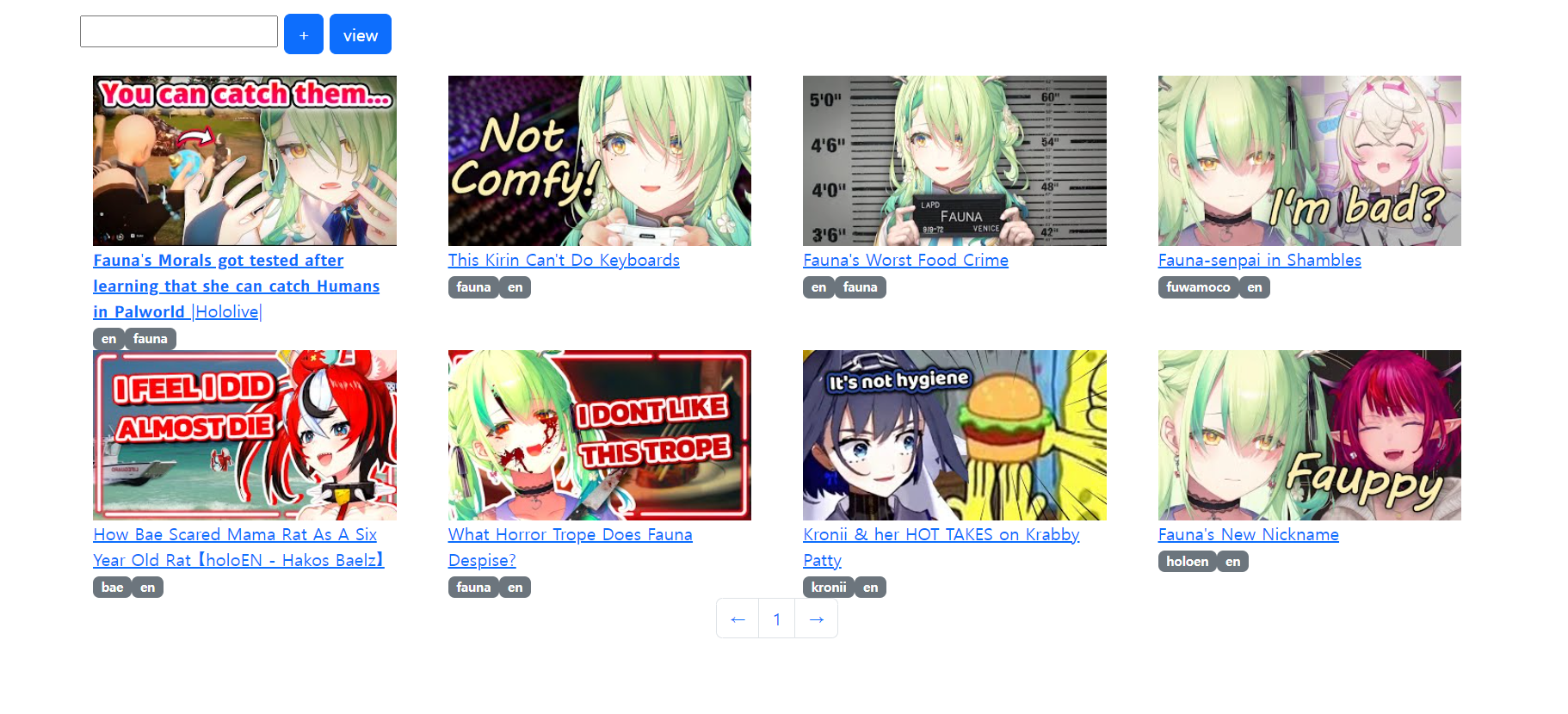Image resolution: width=1568 pixels, height=714 pixels.
Task: Select the "I'm bad?" video thumbnail
Action: [1309, 161]
